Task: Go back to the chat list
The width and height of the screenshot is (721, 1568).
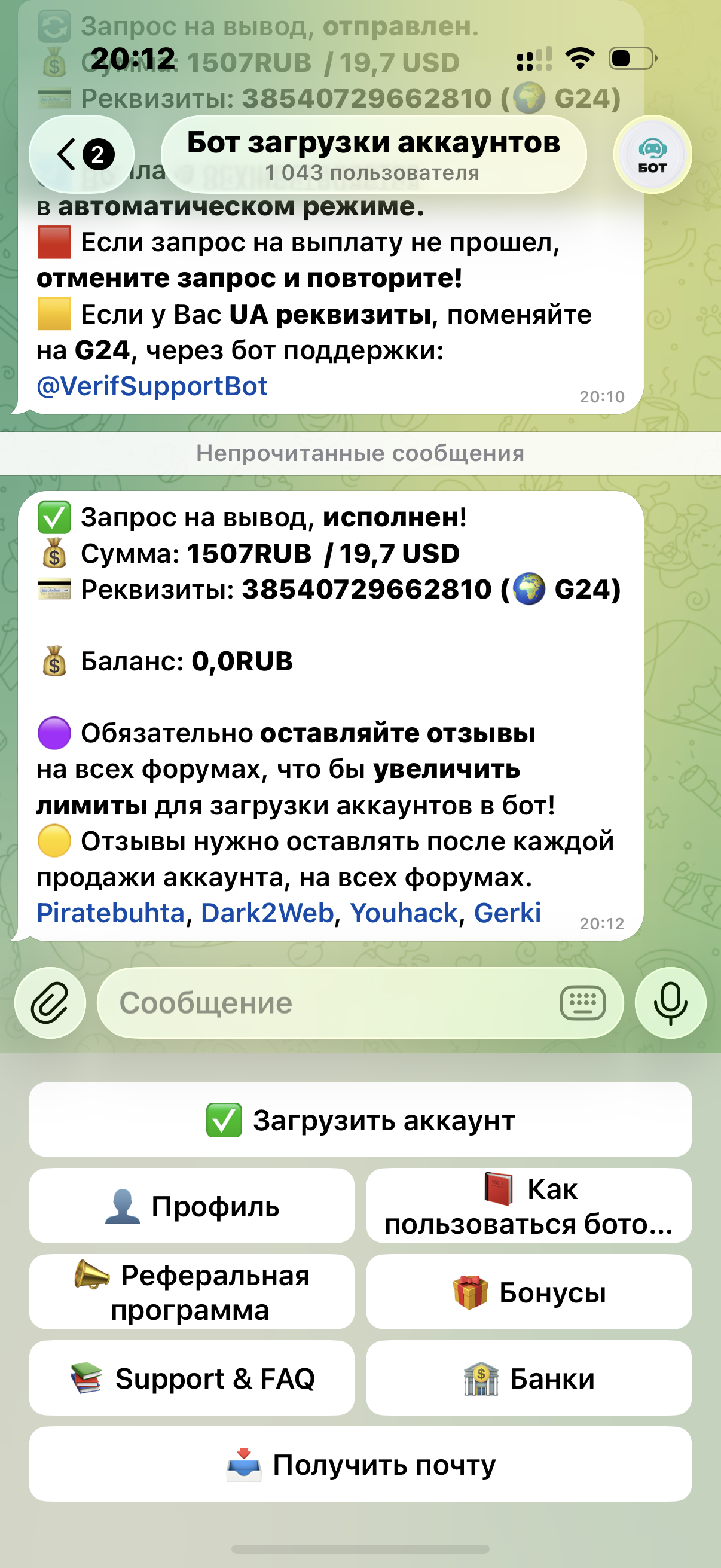Action: 81,155
